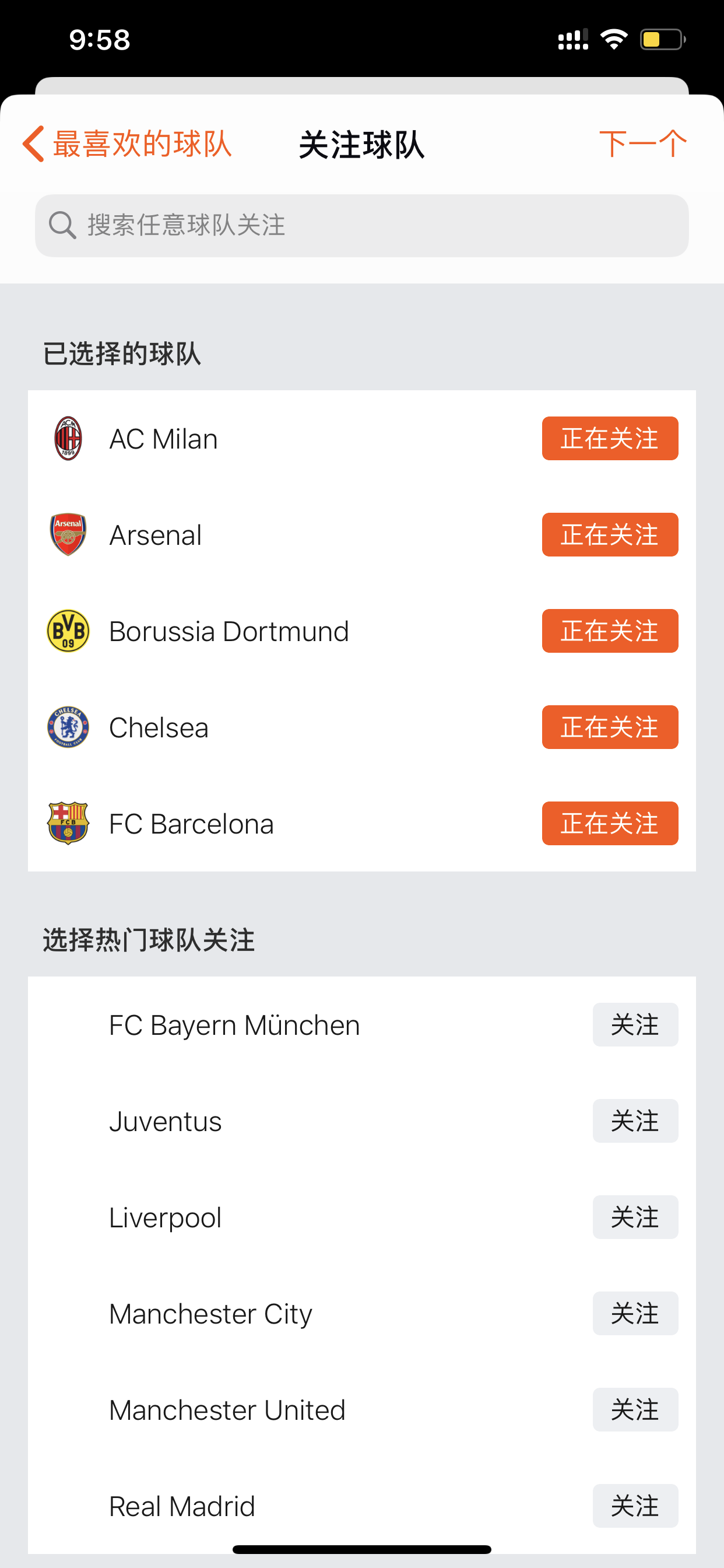The width and height of the screenshot is (724, 1568).
Task: Follow FC Bayern München
Action: (x=635, y=1024)
